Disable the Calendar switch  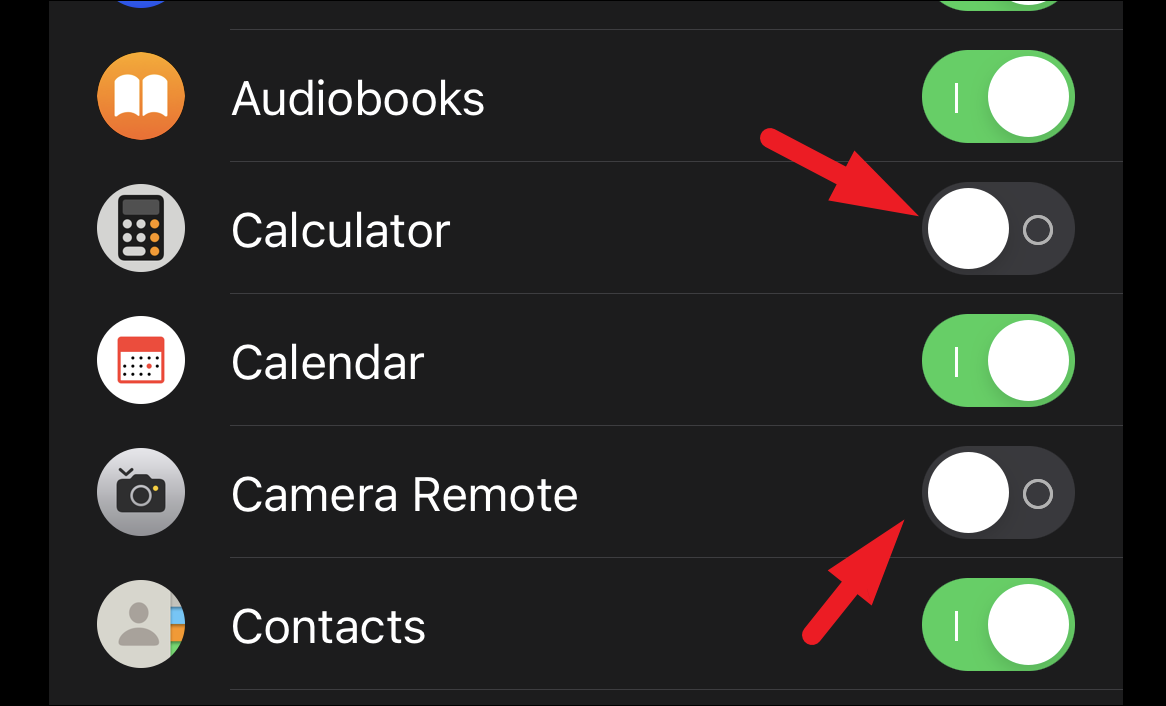[997, 362]
